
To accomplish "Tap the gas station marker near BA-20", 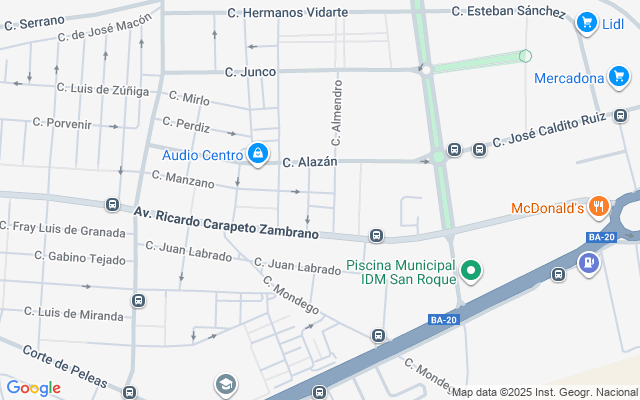I will tap(589, 263).
